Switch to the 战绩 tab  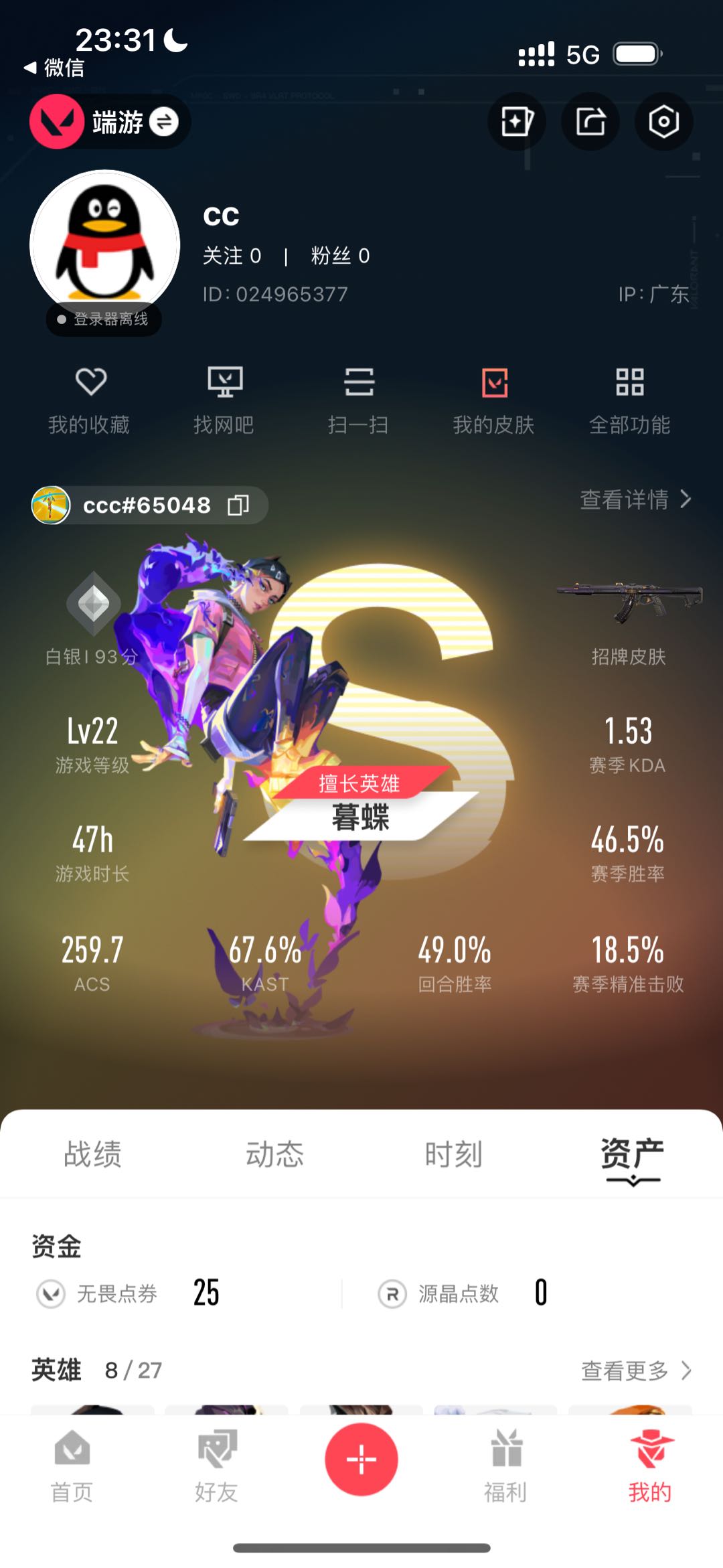pyautogui.click(x=92, y=1154)
